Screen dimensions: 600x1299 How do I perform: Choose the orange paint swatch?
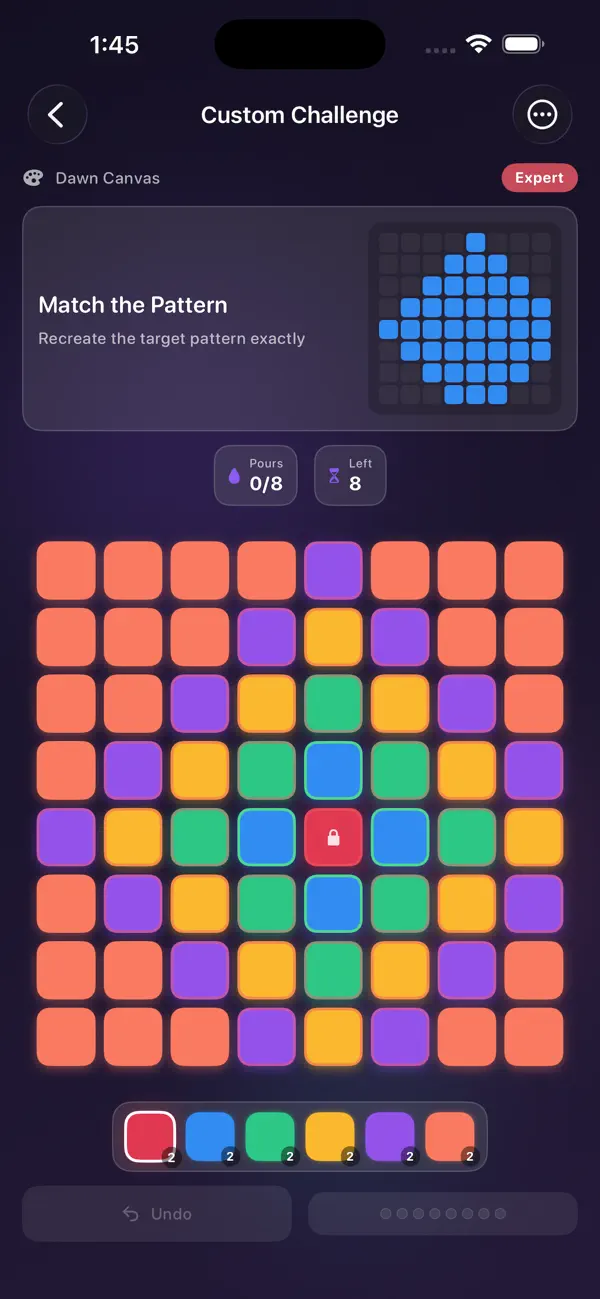(450, 1137)
